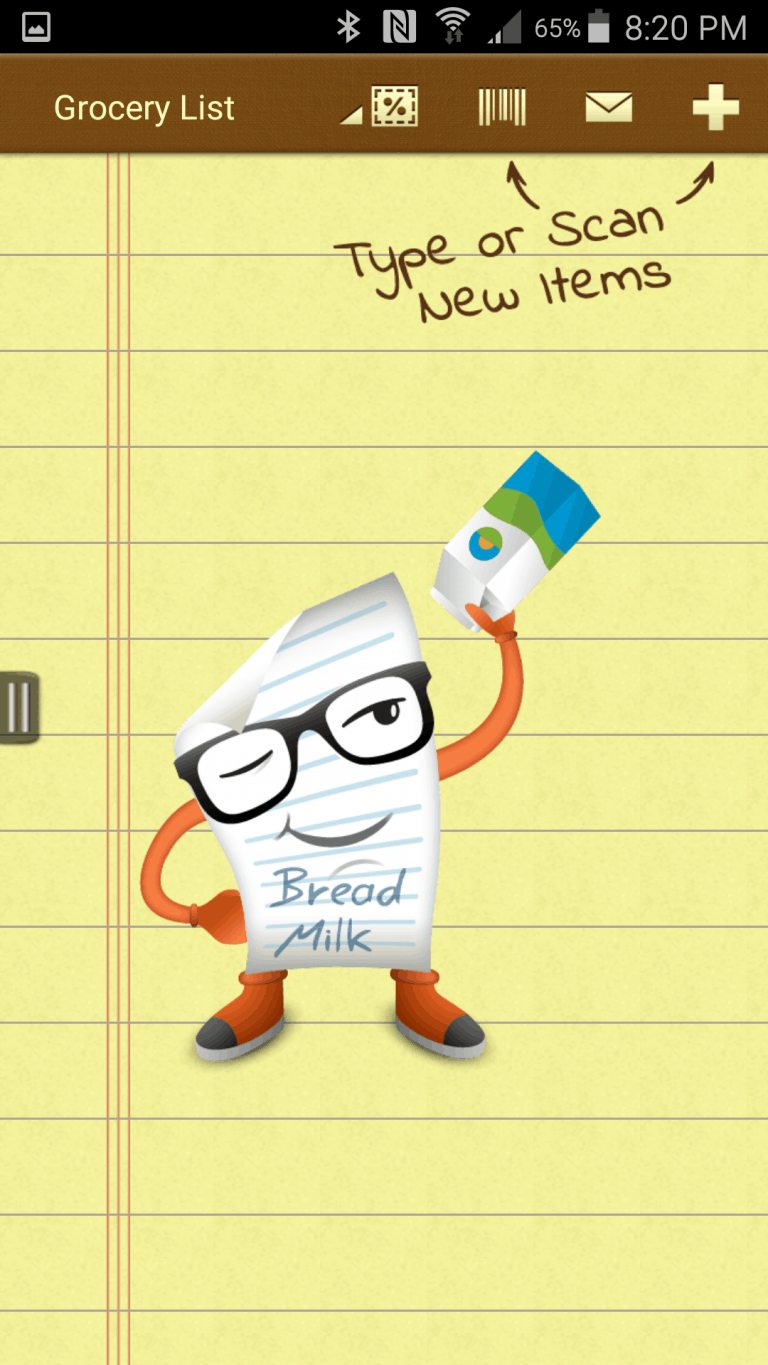This screenshot has width=768, height=1365.
Task: Open the side drawer handle
Action: [x=18, y=708]
